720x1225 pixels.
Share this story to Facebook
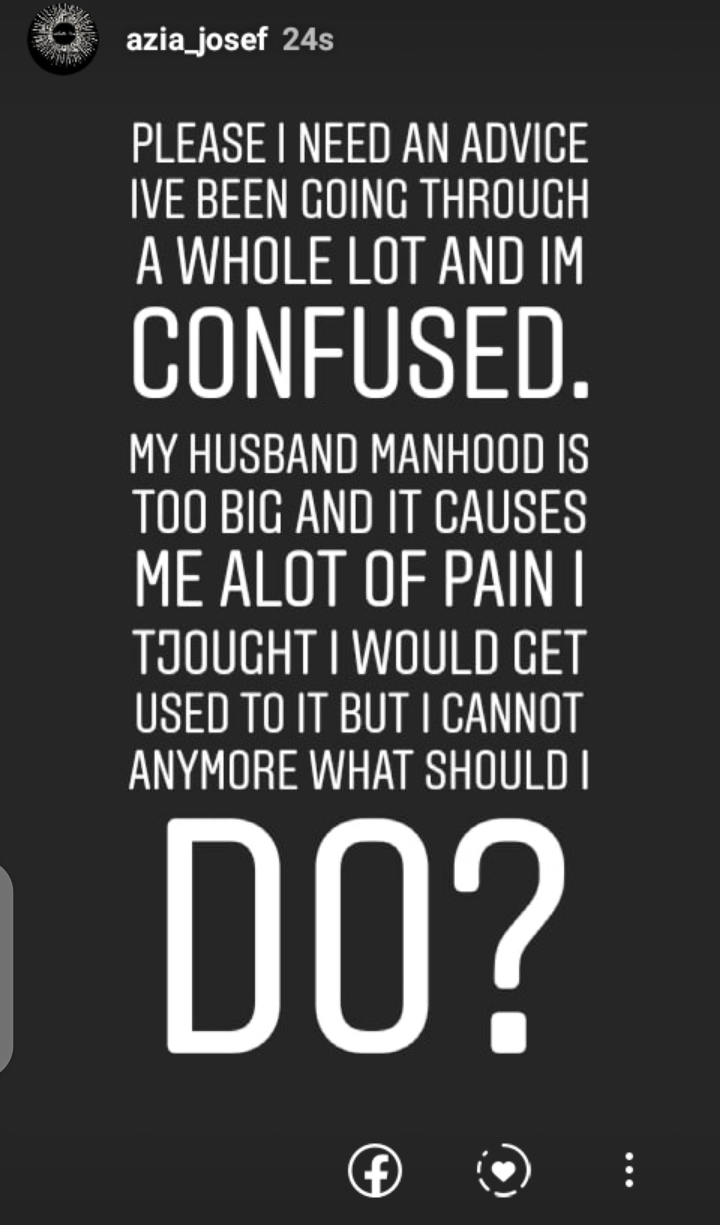tap(375, 1171)
